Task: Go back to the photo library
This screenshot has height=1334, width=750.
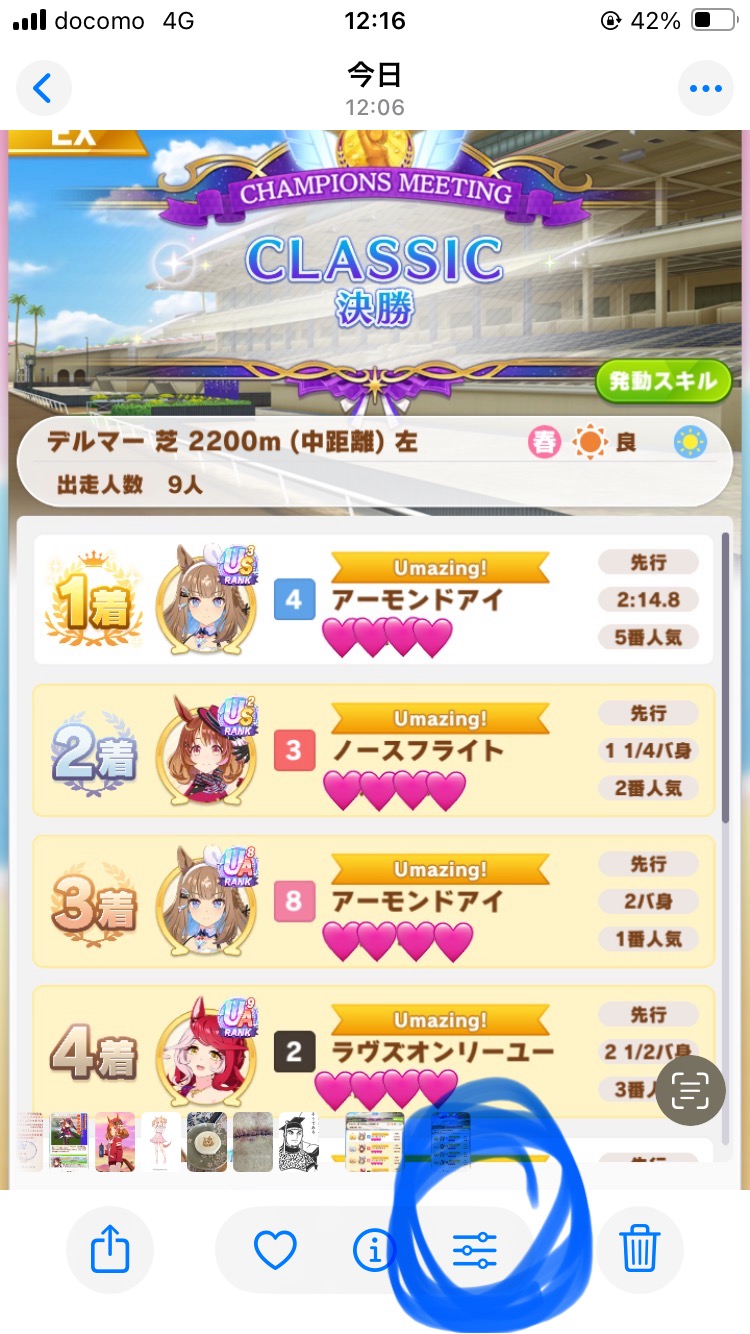Action: pyautogui.click(x=43, y=90)
